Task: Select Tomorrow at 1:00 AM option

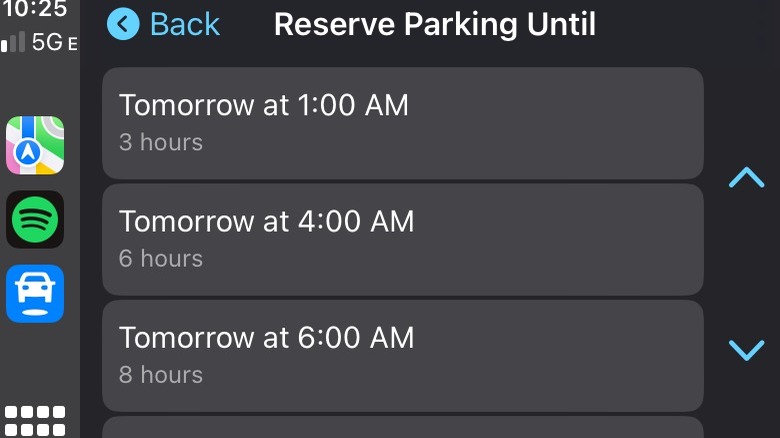Action: coord(403,123)
